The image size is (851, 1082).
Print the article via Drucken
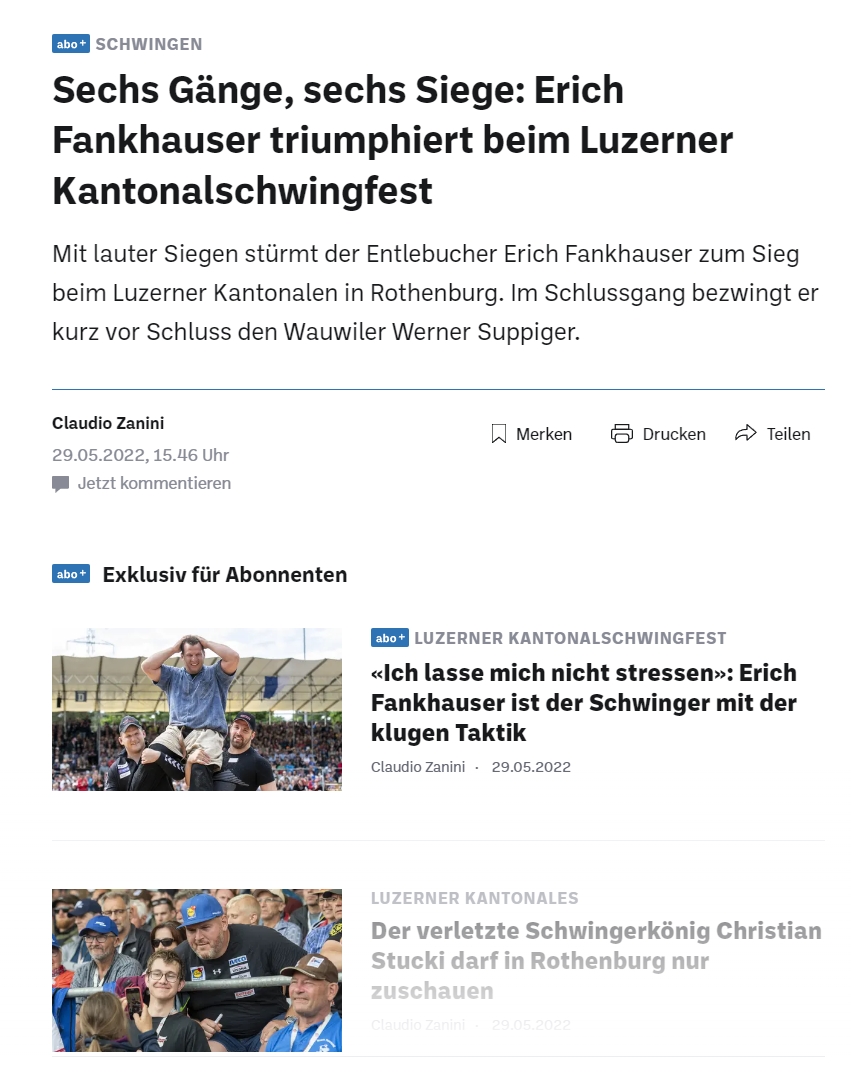click(658, 434)
